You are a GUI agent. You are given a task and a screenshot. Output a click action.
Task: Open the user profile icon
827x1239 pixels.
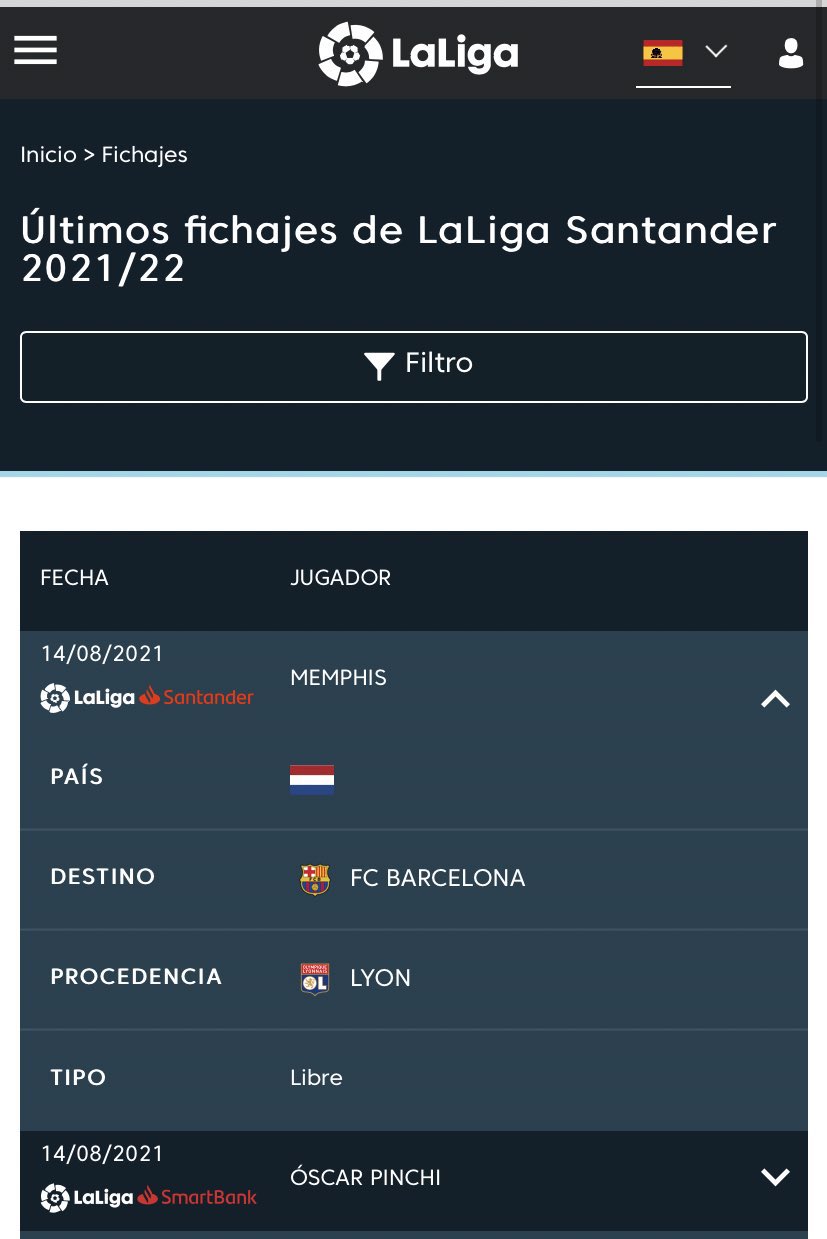(x=791, y=53)
